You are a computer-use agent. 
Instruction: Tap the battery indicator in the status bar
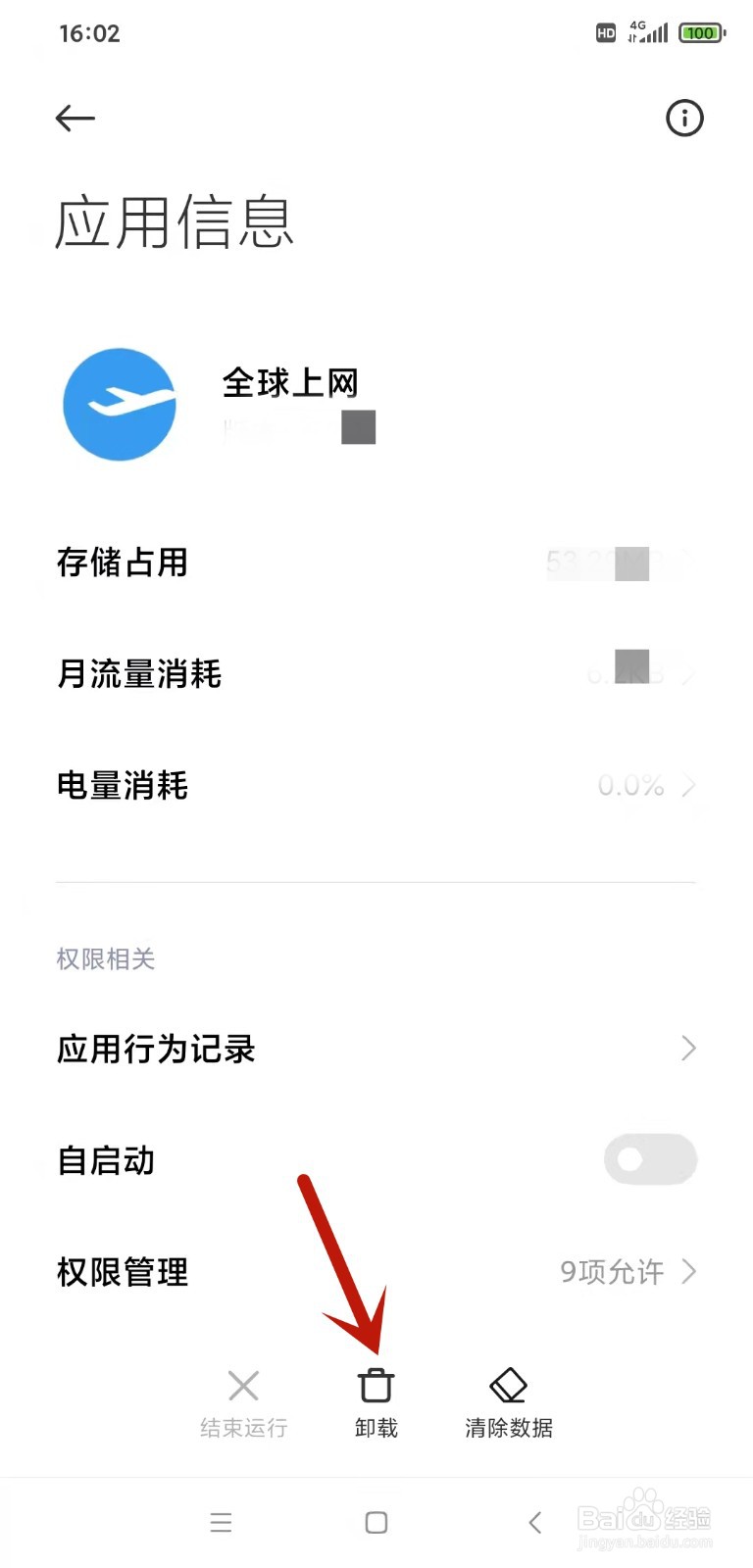[x=699, y=32]
